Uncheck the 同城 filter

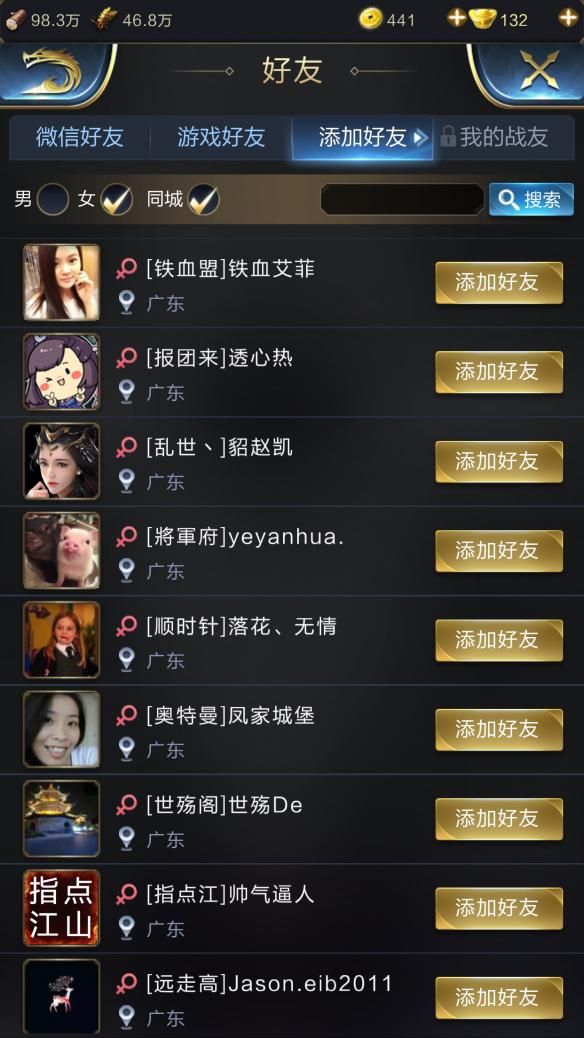pos(203,200)
